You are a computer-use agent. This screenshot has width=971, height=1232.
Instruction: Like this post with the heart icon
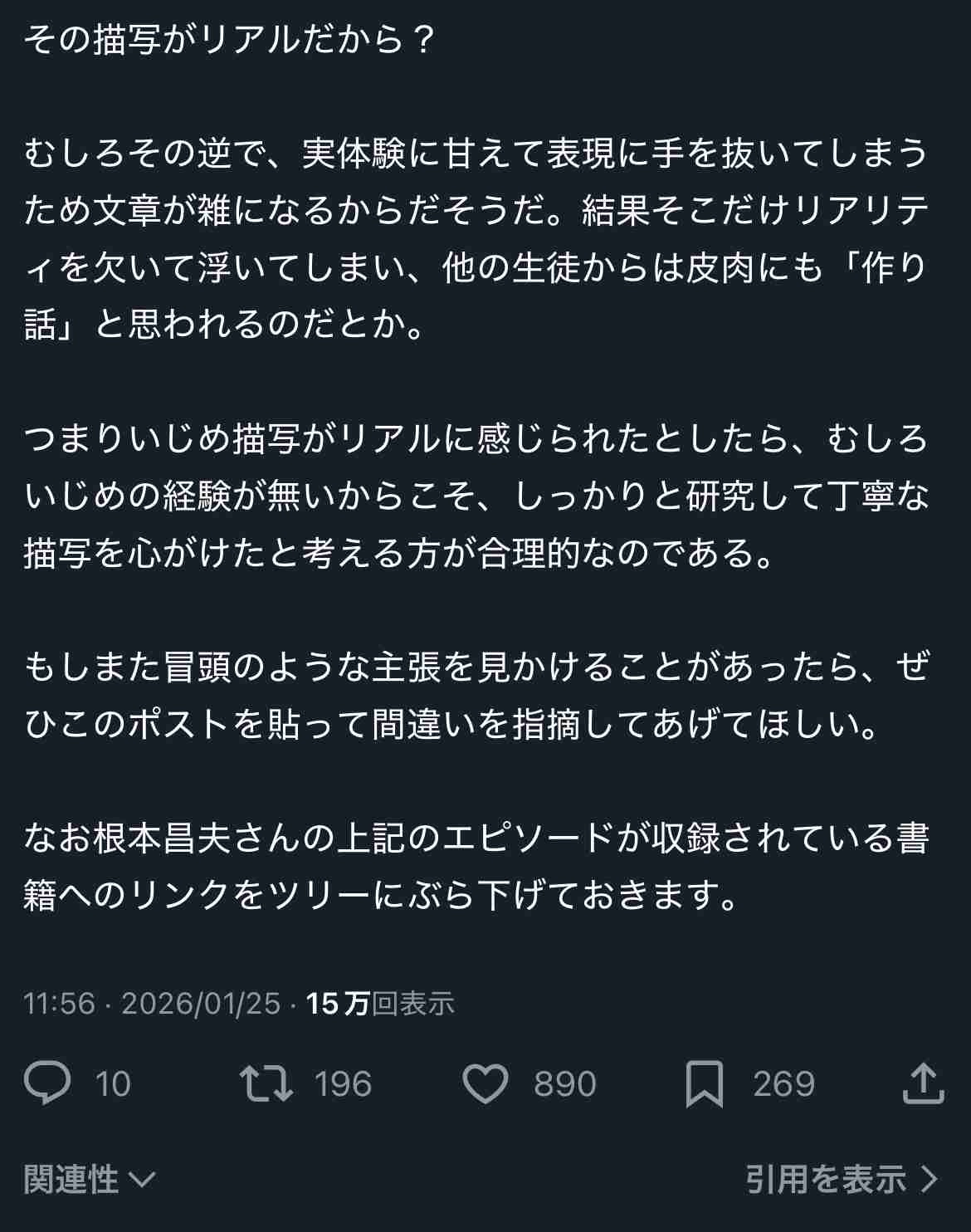(x=485, y=1083)
